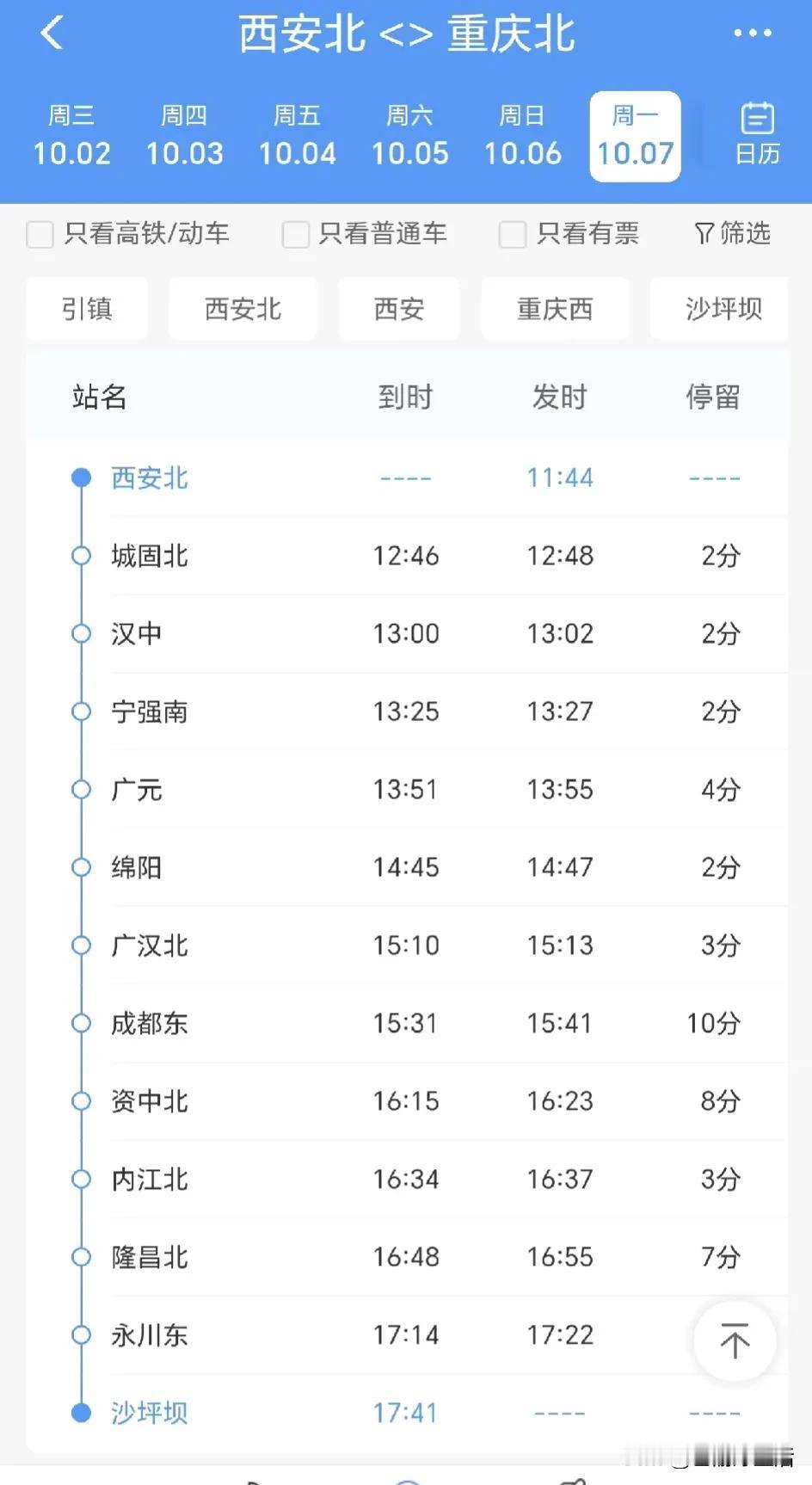This screenshot has width=812, height=1485.
Task: Expand the calendar date picker panel
Action: 756,133
